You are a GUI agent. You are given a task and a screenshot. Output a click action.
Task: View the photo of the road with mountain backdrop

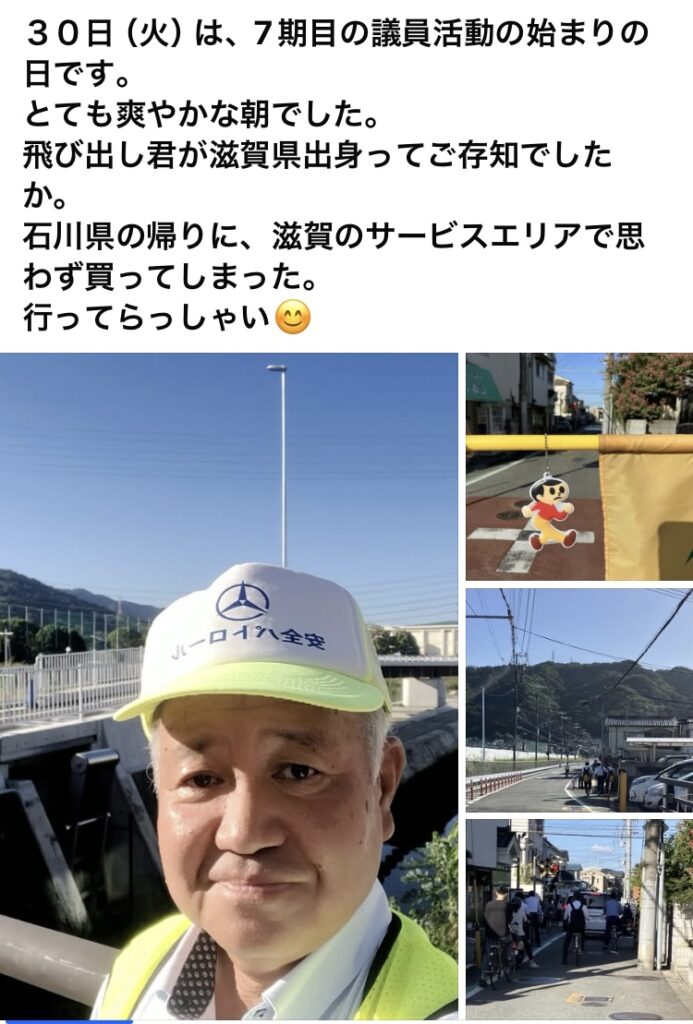(x=579, y=699)
